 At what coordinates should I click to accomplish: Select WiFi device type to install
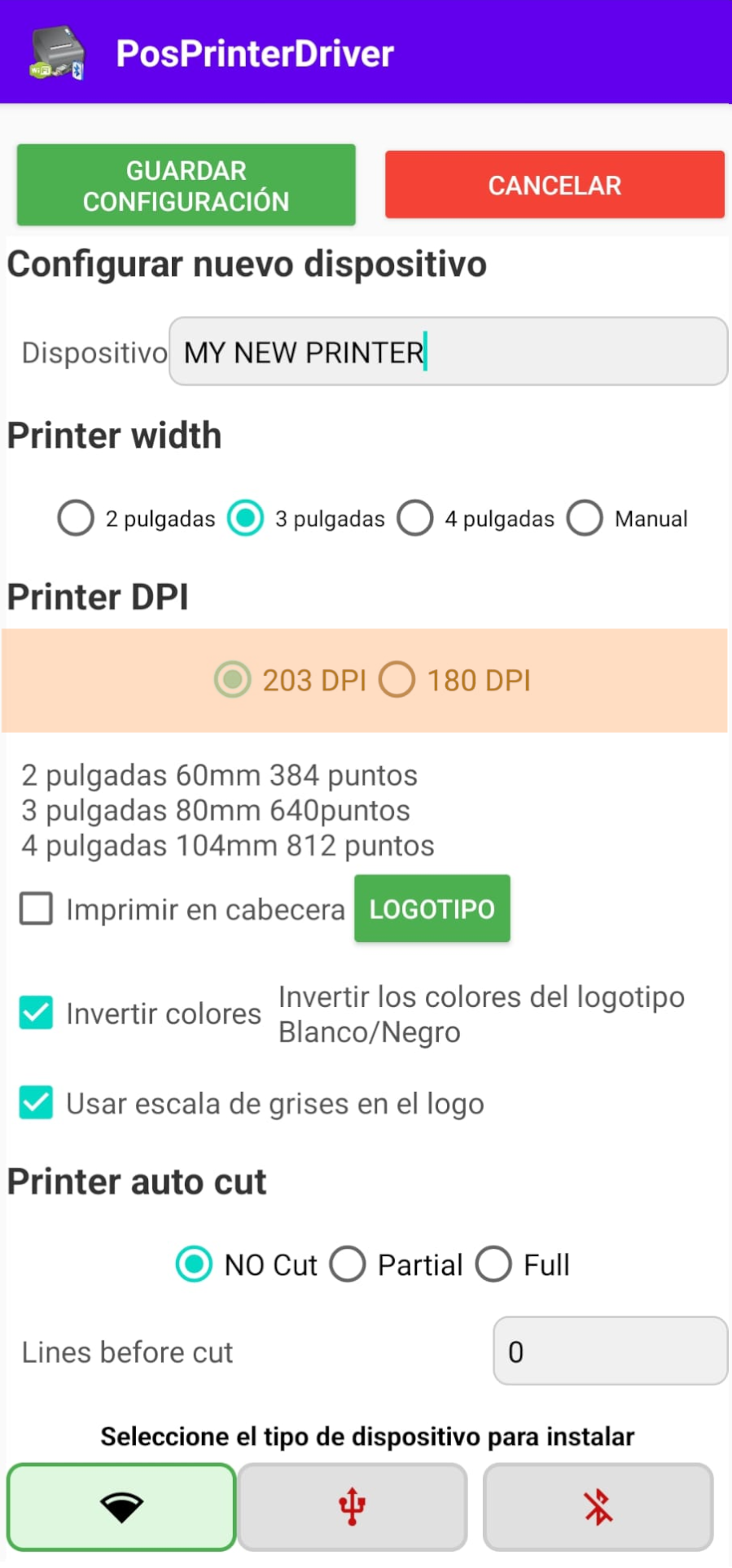point(121,1507)
